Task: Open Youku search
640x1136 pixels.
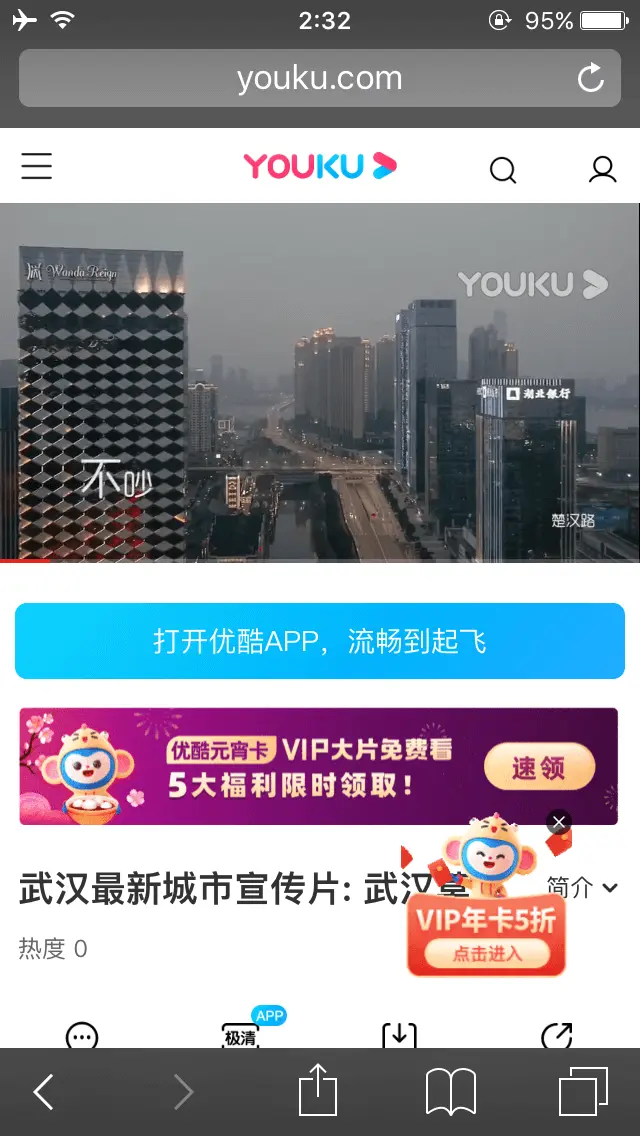Action: 503,170
